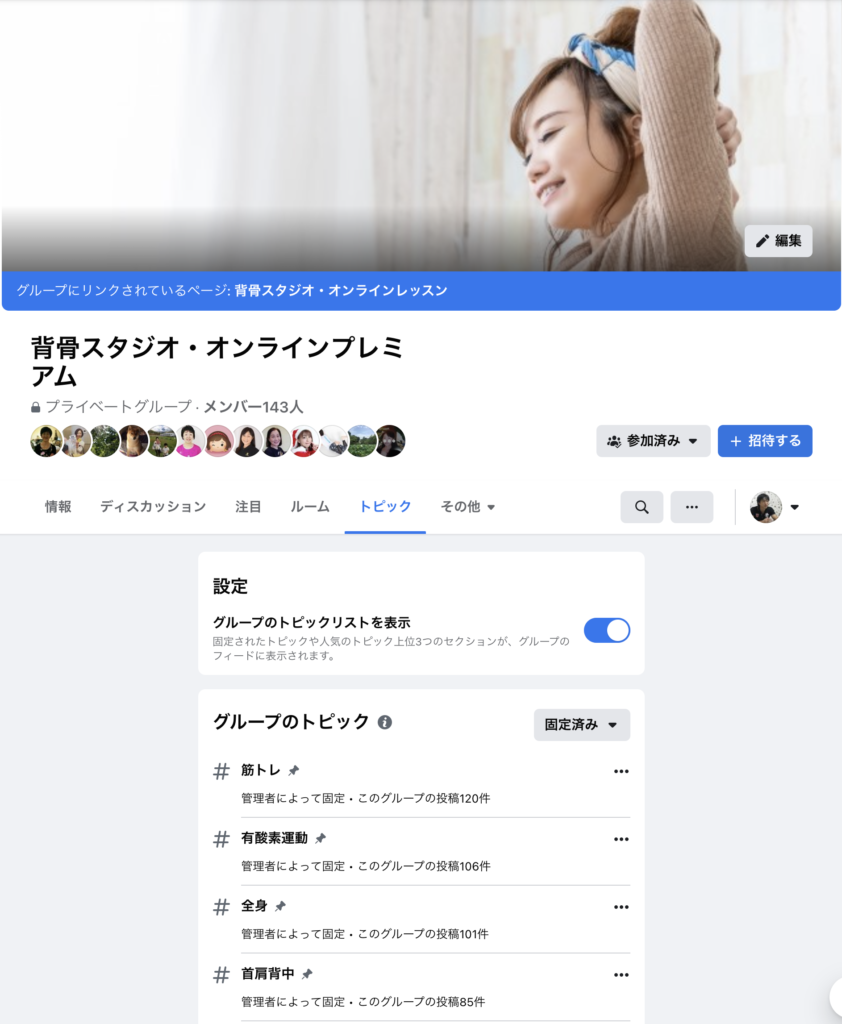842x1024 pixels.
Task: Search within the group
Action: (x=641, y=507)
